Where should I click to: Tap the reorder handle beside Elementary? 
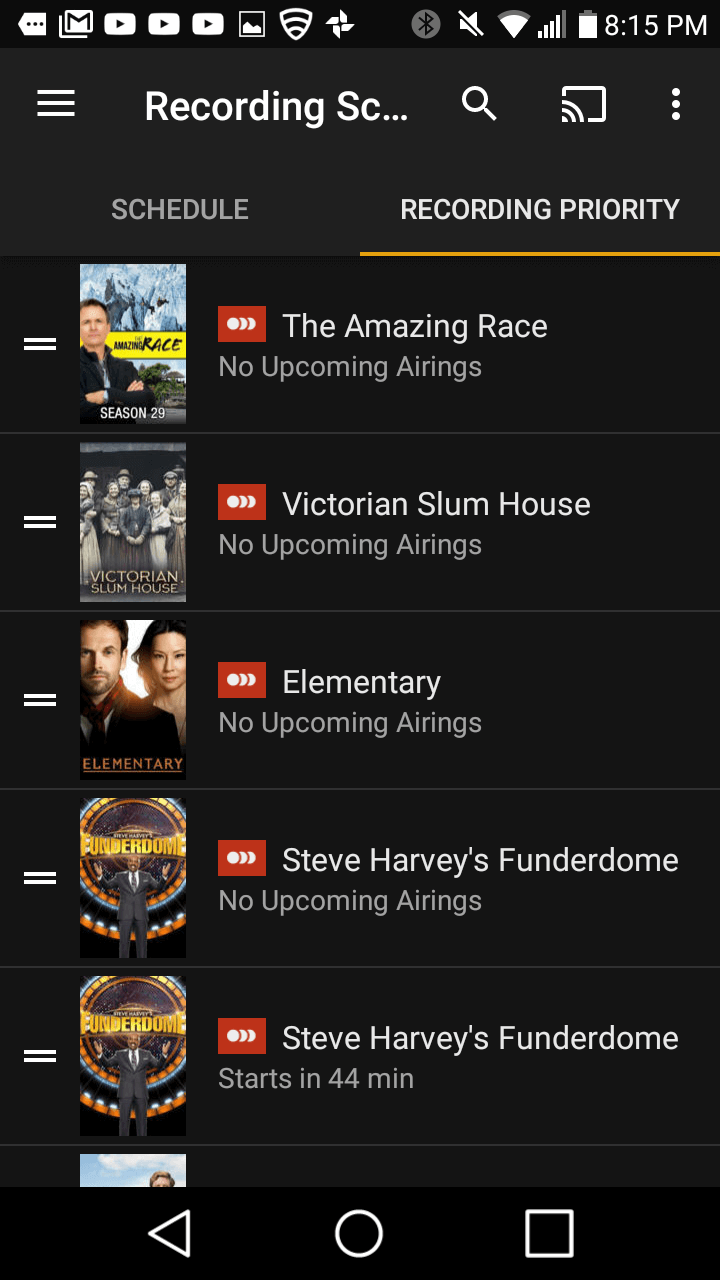tap(40, 700)
